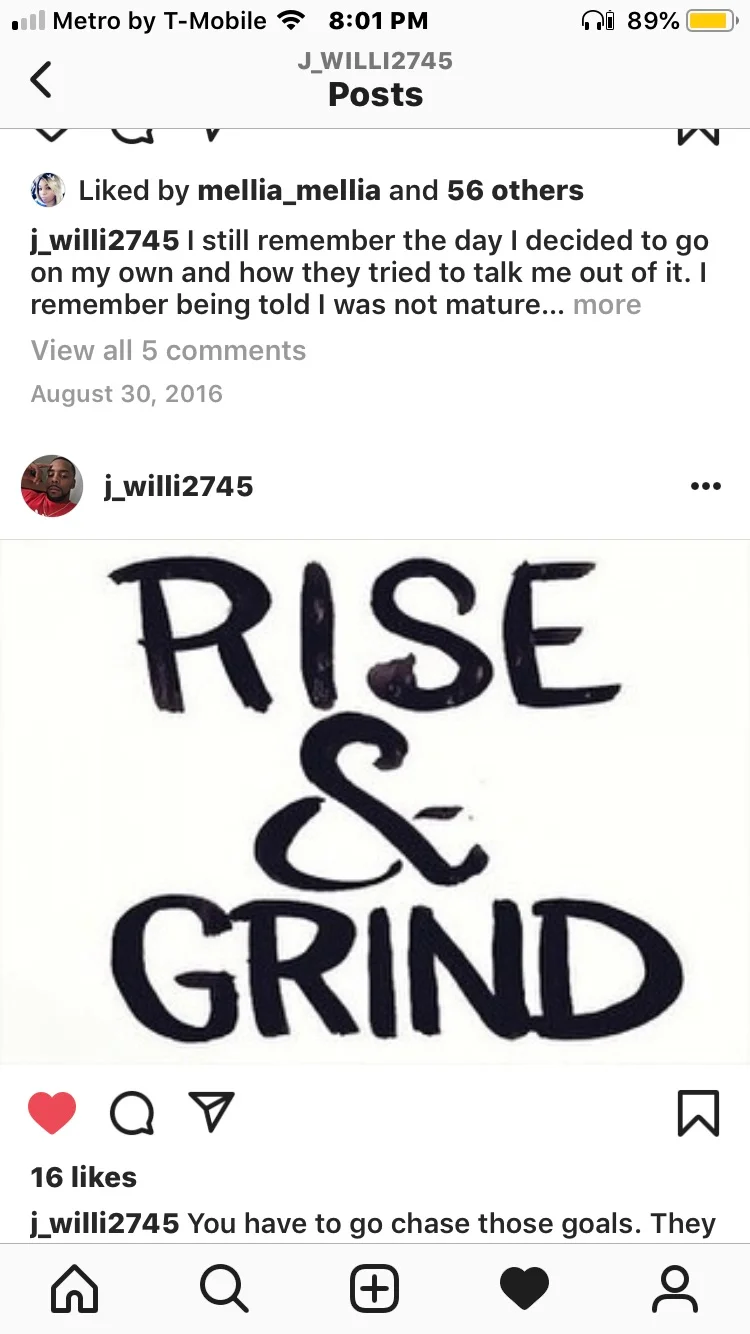Image resolution: width=750 pixels, height=1334 pixels.
Task: Expand caption with the more link
Action: pos(607,305)
